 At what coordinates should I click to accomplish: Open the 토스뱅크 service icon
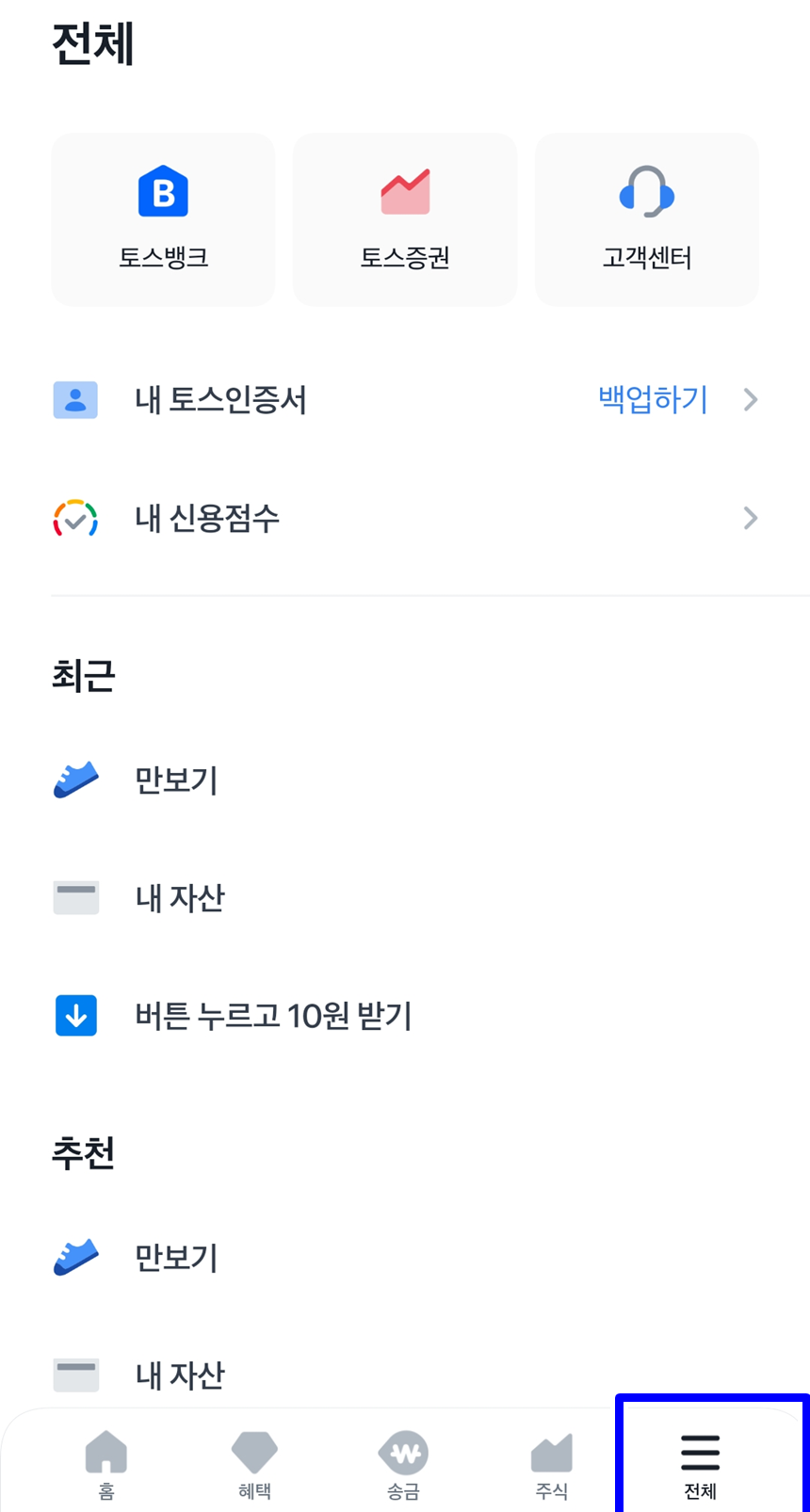coord(162,191)
